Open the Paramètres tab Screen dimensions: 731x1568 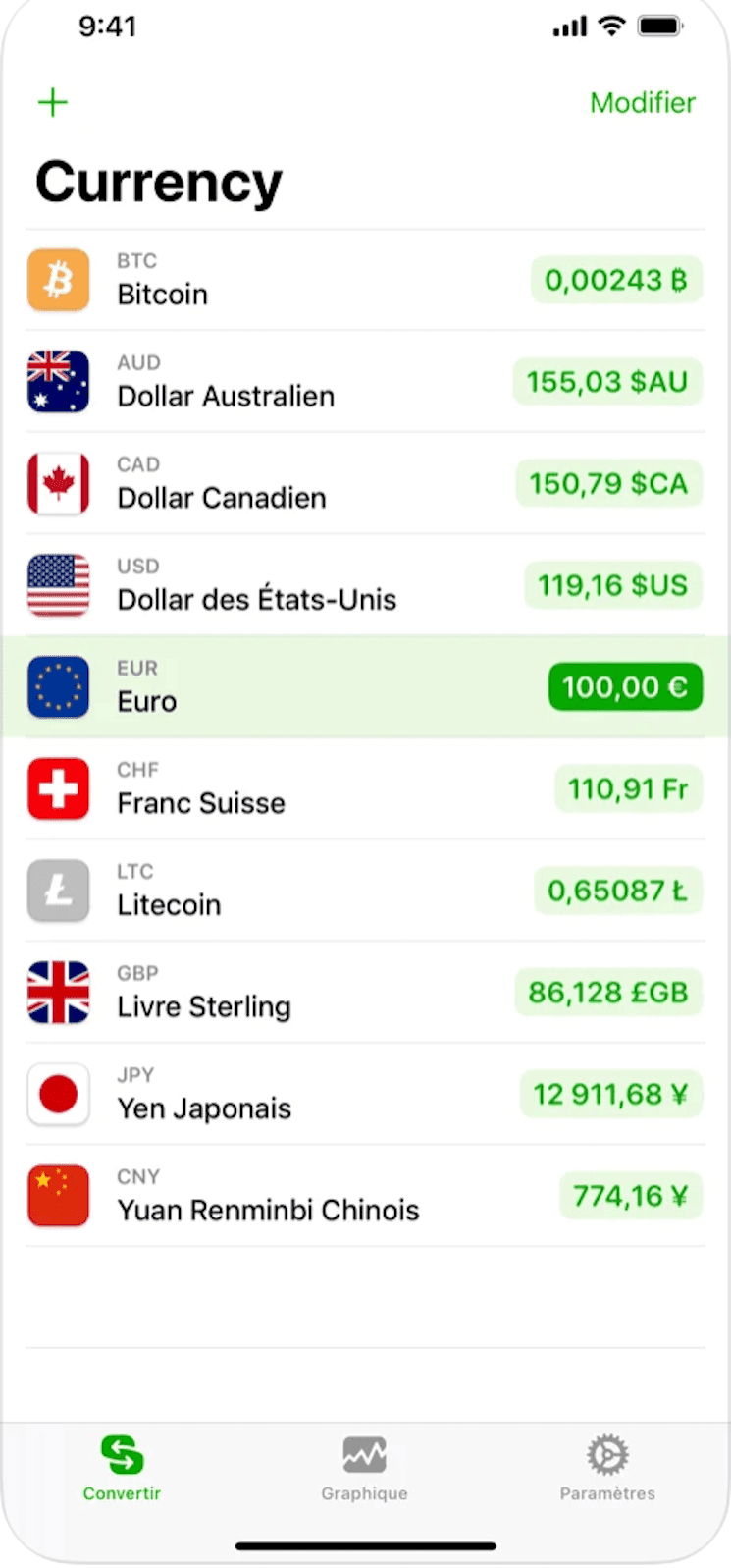[x=607, y=1468]
